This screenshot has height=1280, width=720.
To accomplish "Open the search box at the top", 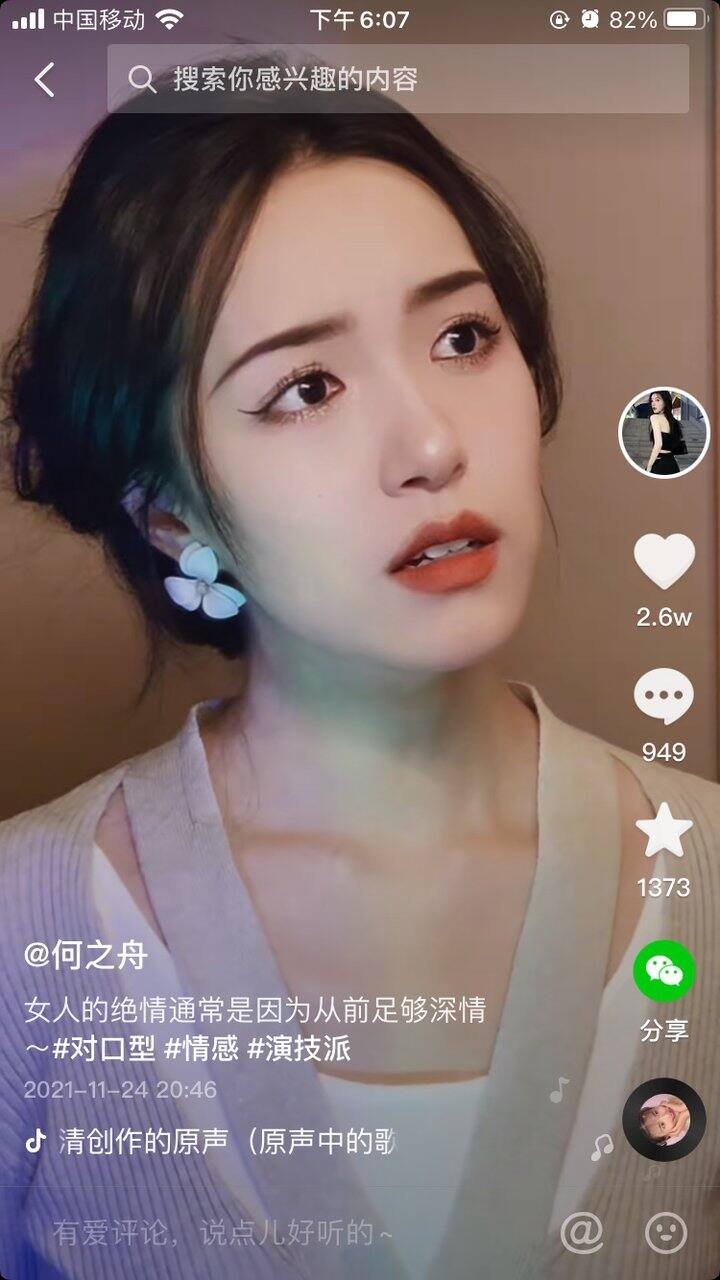I will pos(398,79).
